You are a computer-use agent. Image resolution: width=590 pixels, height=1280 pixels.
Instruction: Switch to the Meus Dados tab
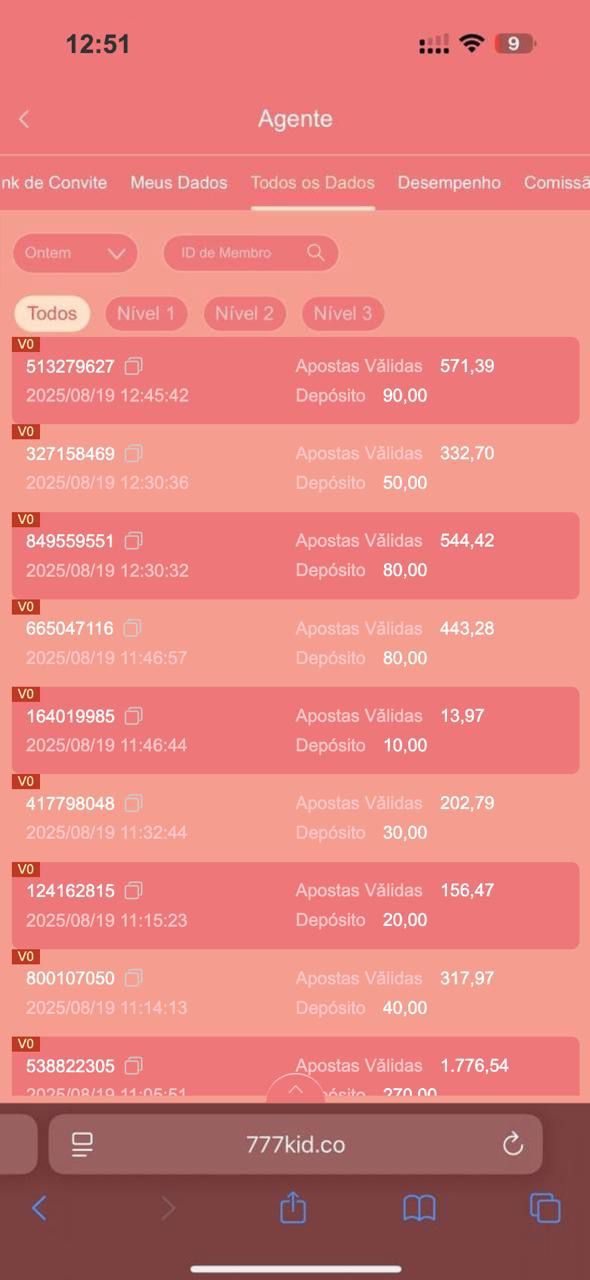point(179,183)
